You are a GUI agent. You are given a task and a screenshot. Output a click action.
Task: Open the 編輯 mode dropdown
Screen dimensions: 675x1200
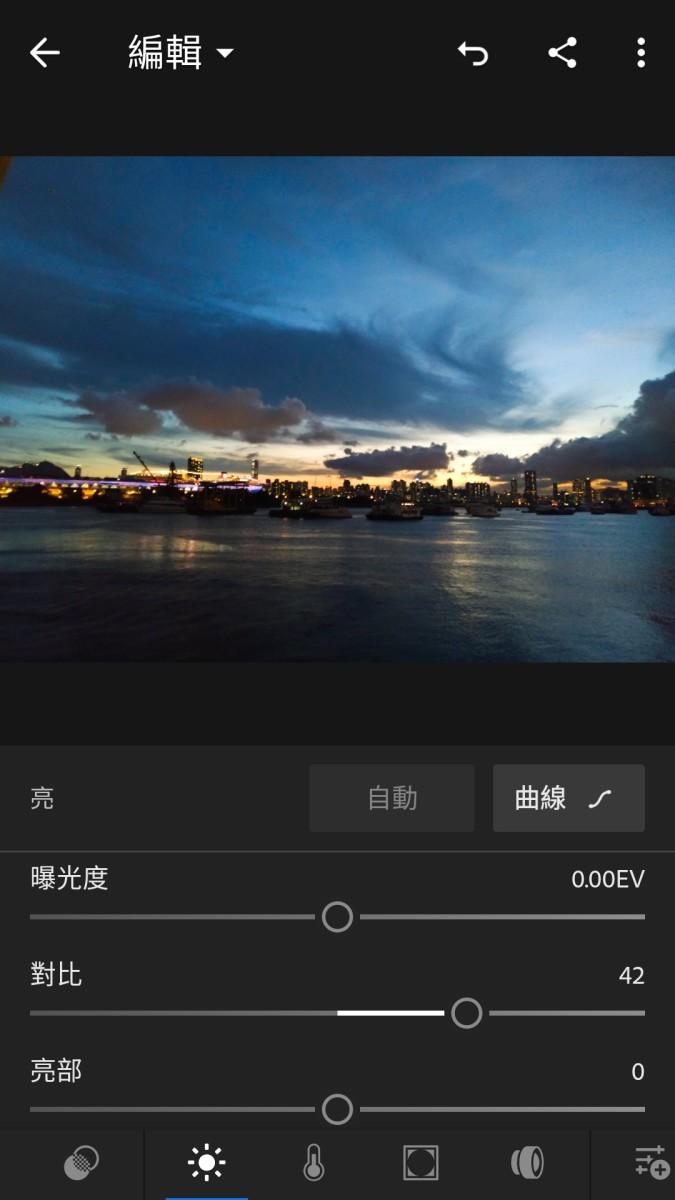click(180, 53)
